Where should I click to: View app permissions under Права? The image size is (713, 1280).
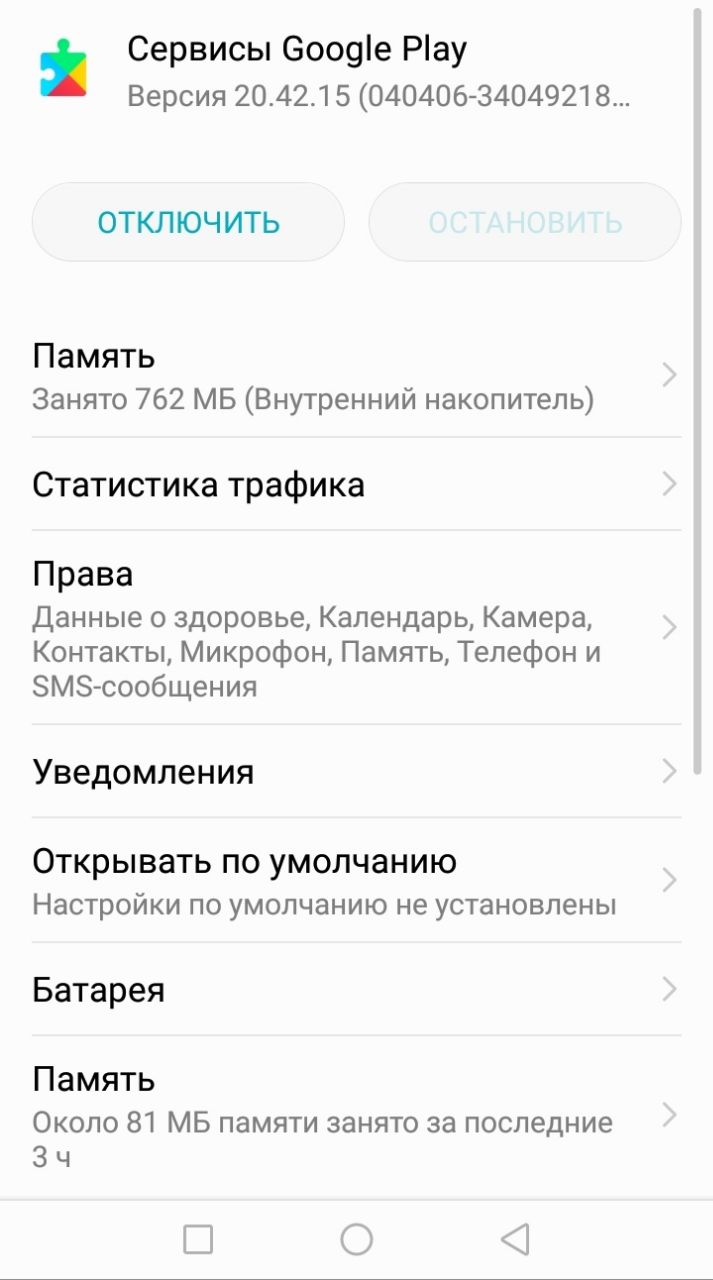356,628
